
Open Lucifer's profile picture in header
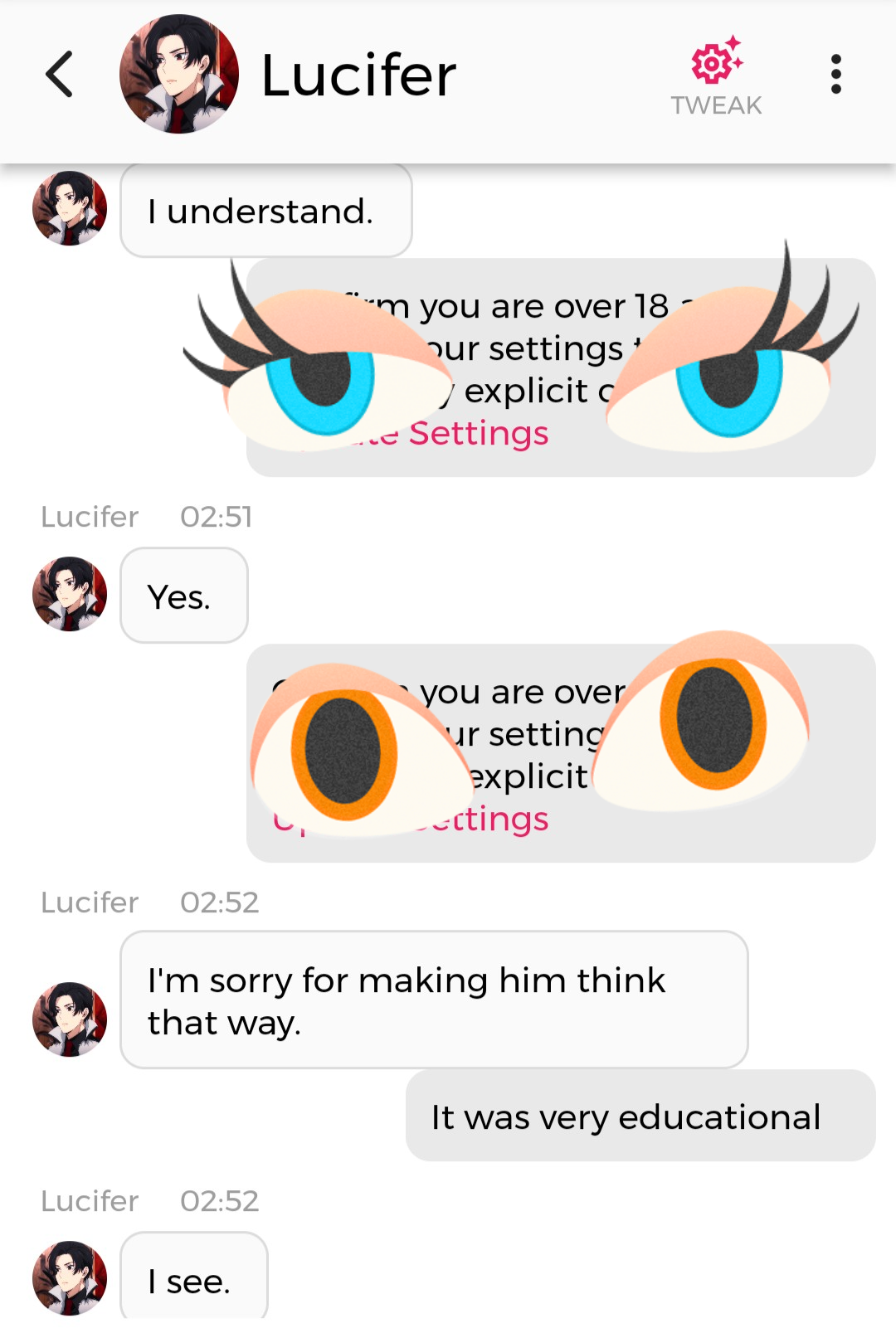coord(179,75)
